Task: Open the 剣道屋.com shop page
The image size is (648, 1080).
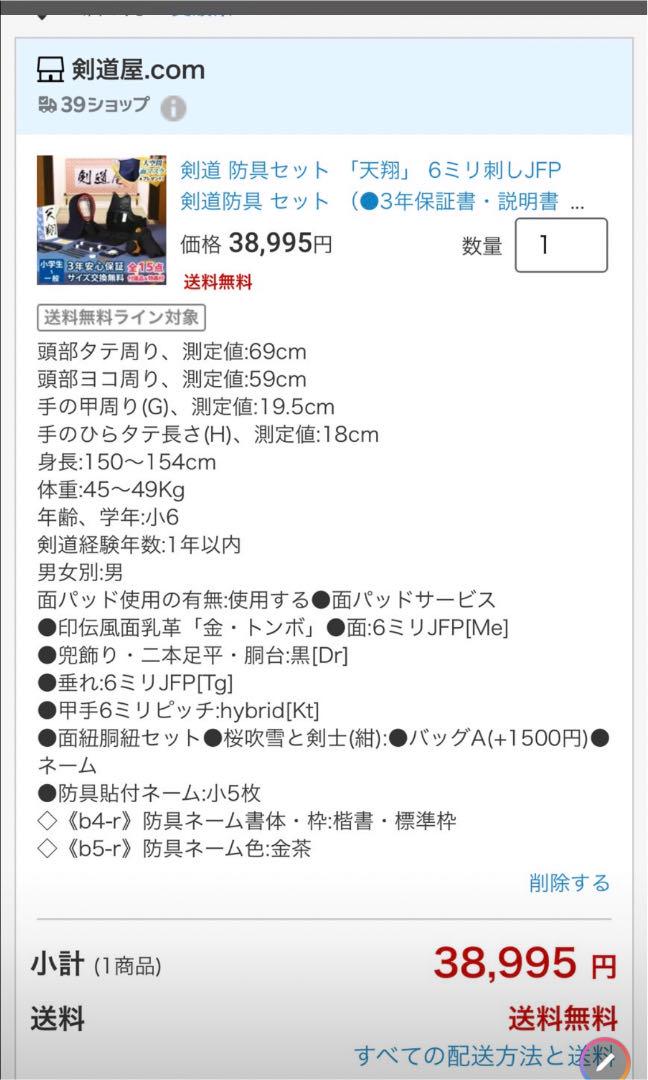Action: (x=121, y=69)
